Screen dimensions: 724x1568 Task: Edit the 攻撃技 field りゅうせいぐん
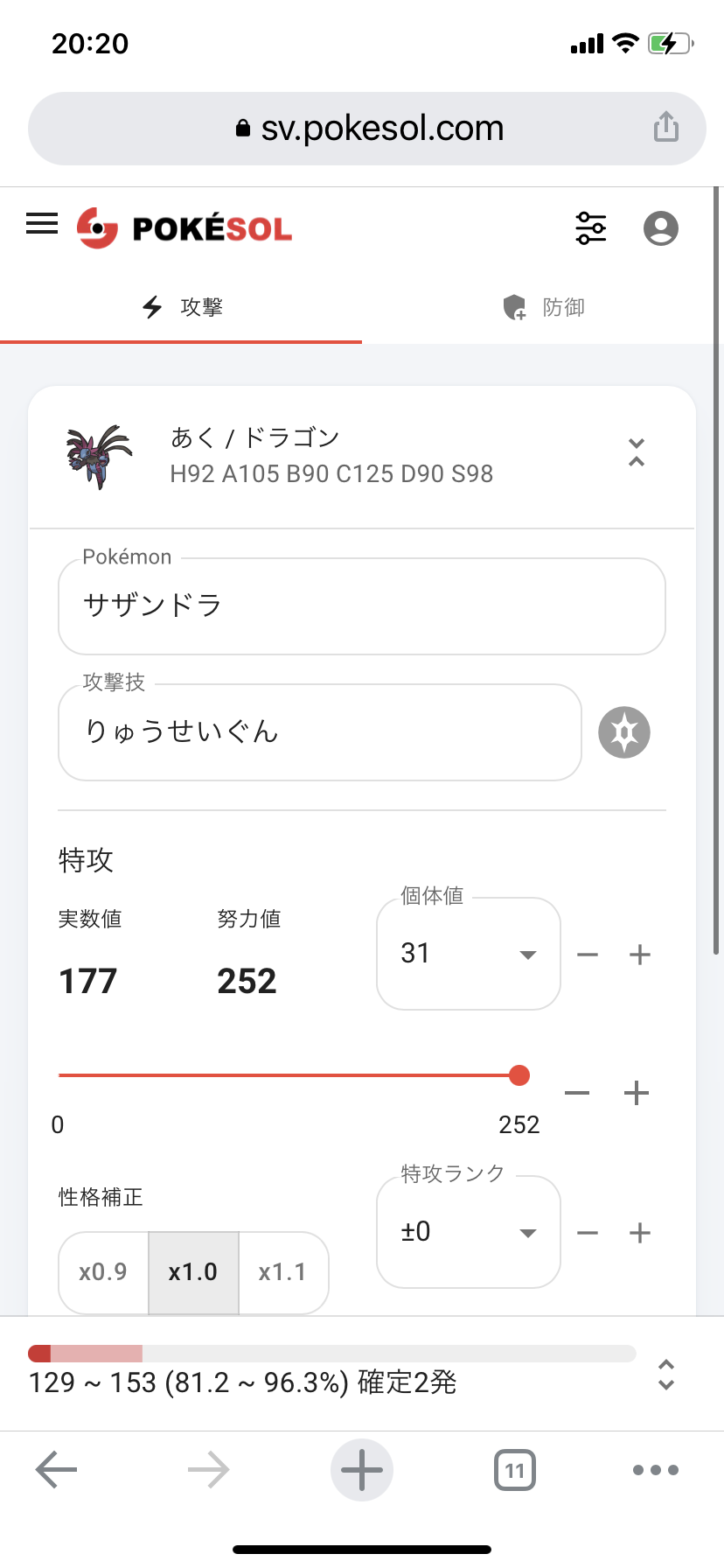tap(319, 731)
